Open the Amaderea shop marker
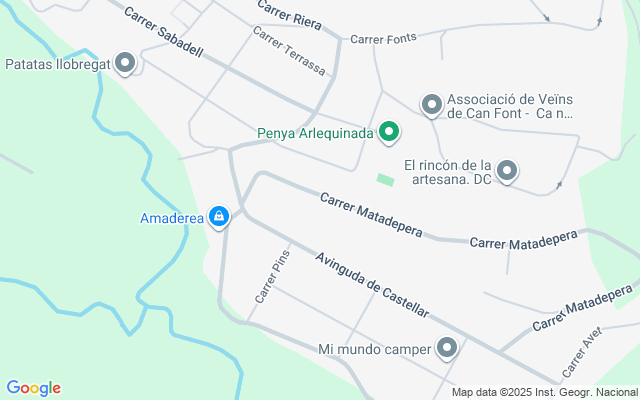Screen dimensions: 640x400 click(x=219, y=216)
